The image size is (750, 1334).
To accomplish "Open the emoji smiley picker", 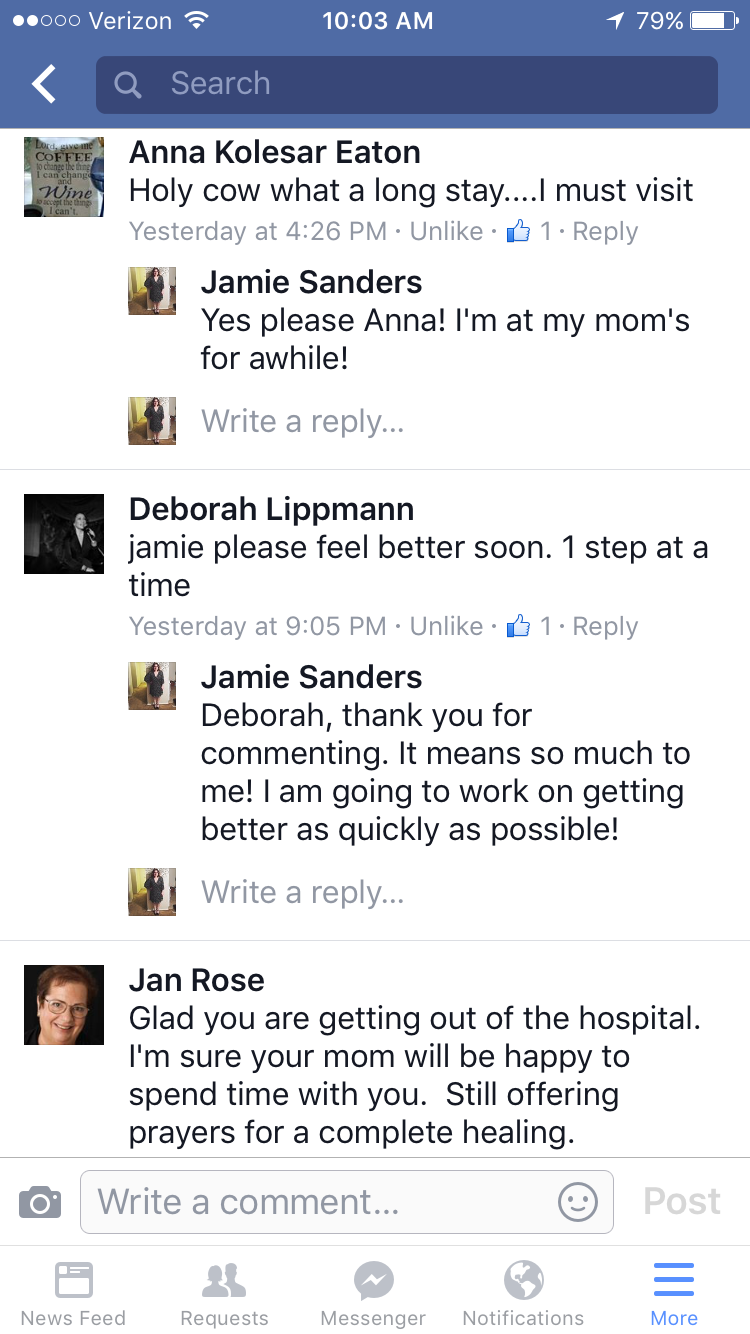I will point(578,1202).
